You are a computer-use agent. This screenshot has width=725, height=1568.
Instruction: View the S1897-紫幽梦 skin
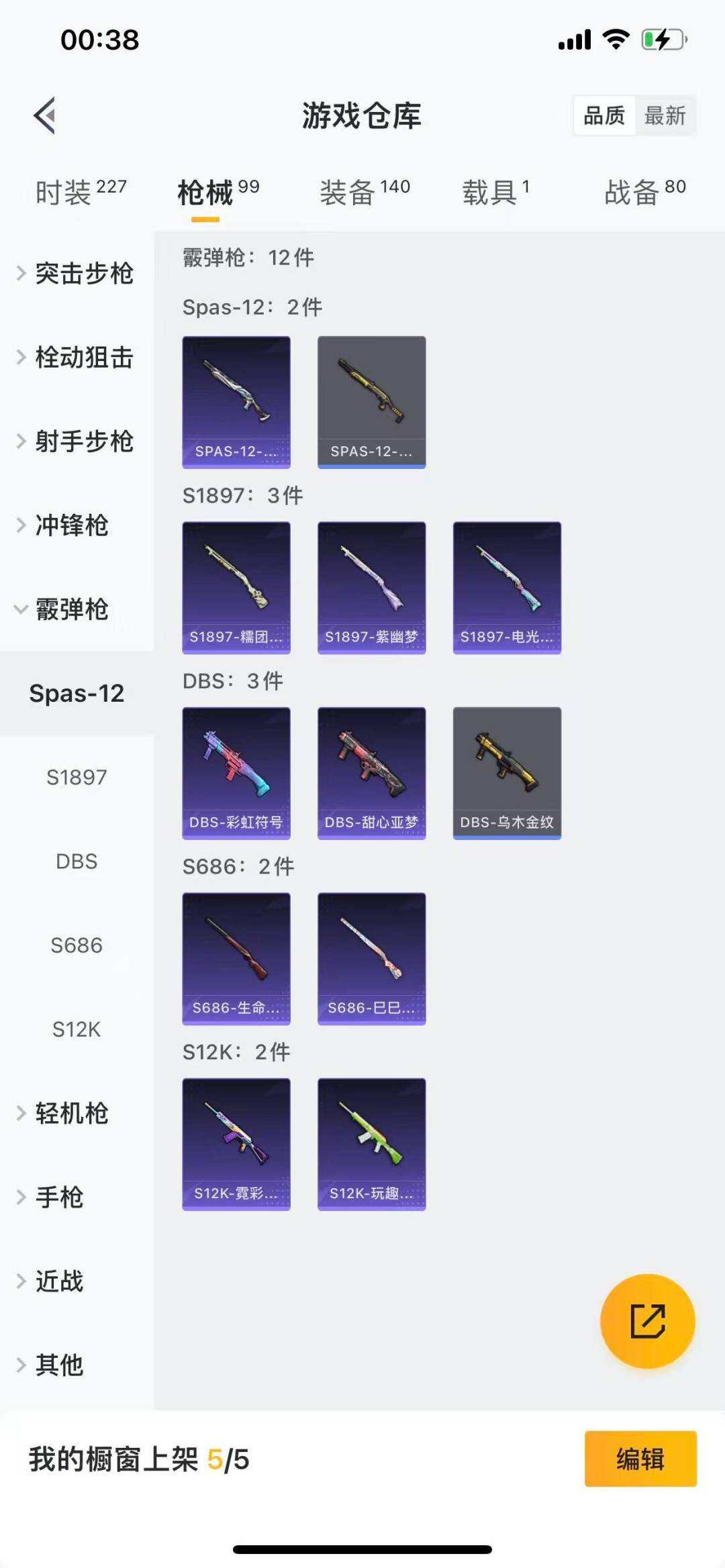click(x=371, y=586)
